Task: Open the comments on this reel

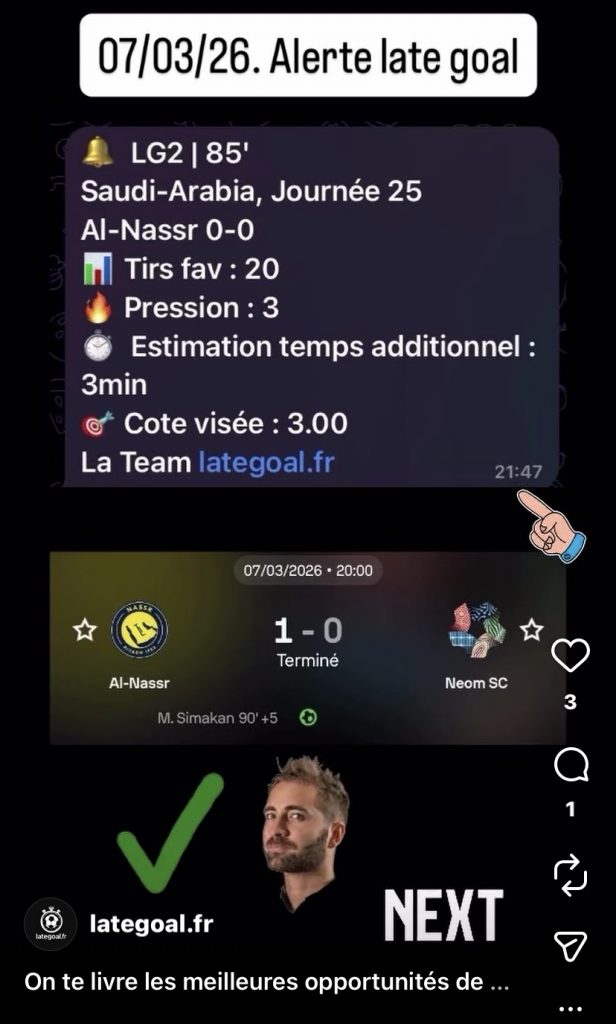Action: [570, 767]
